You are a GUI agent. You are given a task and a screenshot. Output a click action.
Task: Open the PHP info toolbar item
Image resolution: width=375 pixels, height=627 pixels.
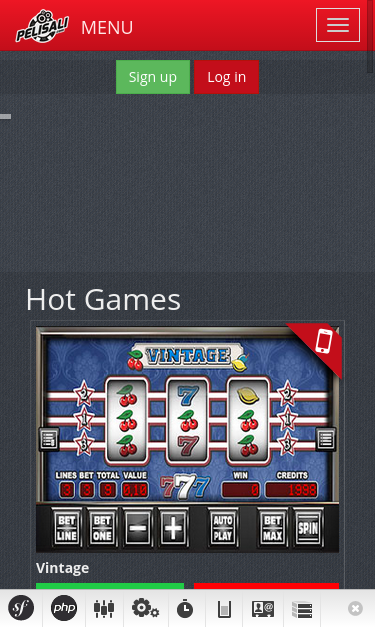[64, 608]
